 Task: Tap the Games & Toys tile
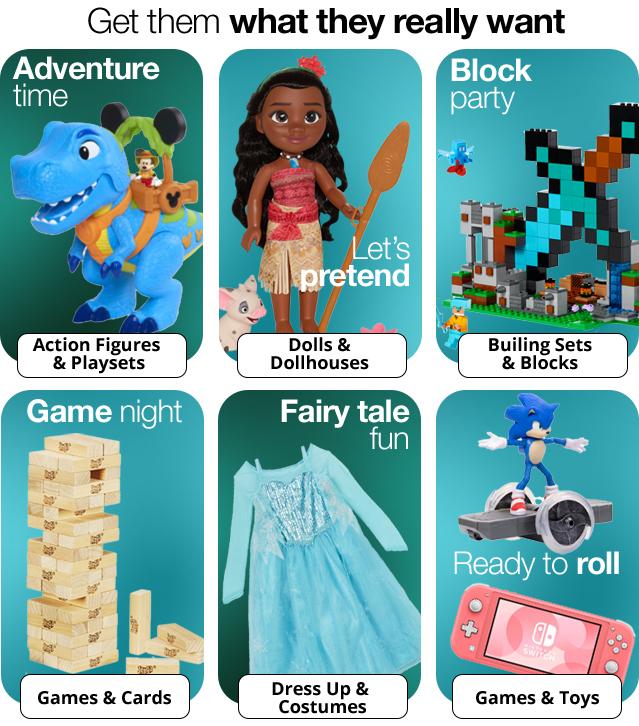point(538,697)
